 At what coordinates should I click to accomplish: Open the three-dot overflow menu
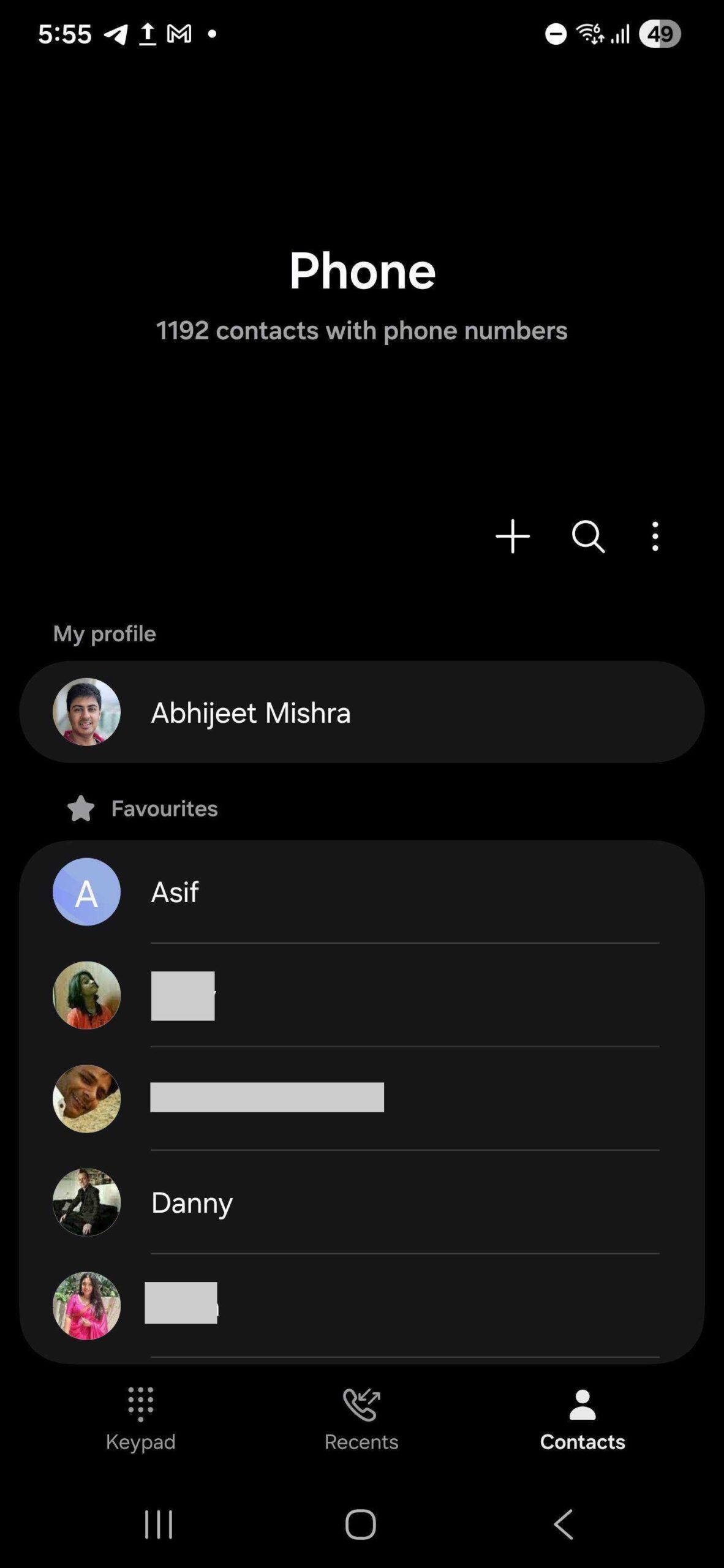point(654,537)
